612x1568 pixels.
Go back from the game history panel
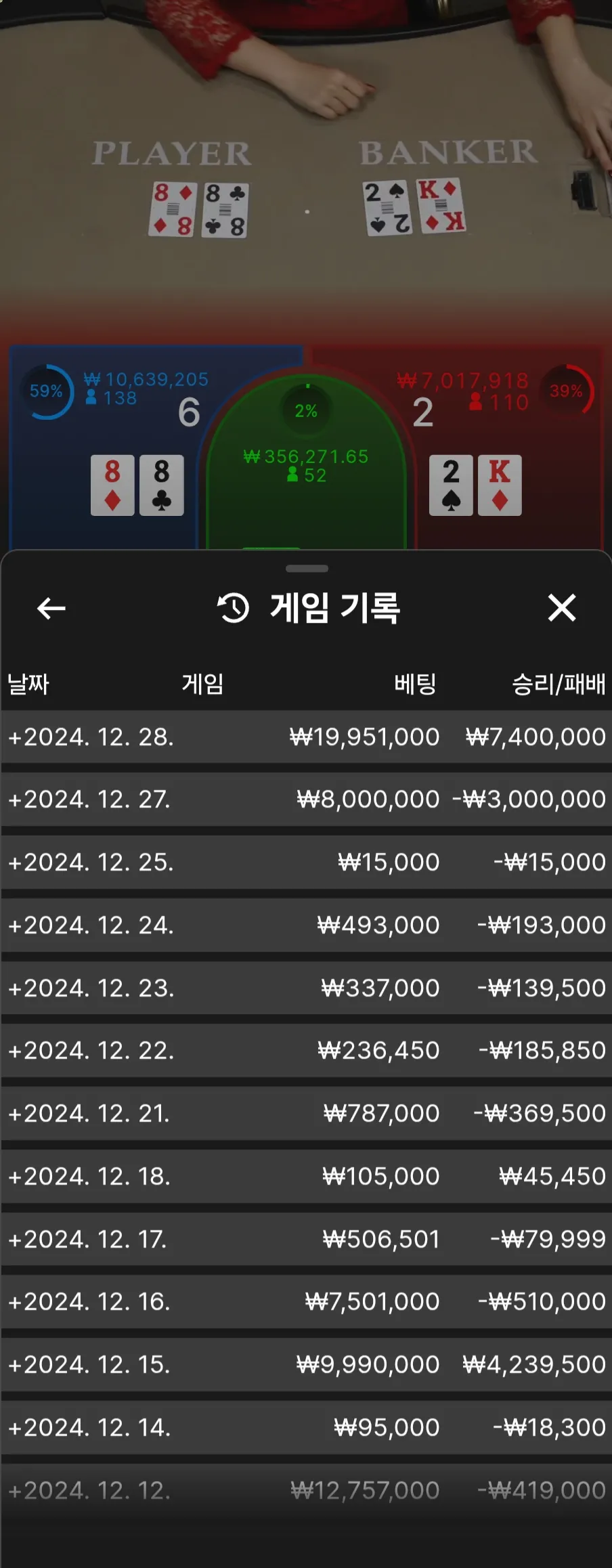[51, 608]
